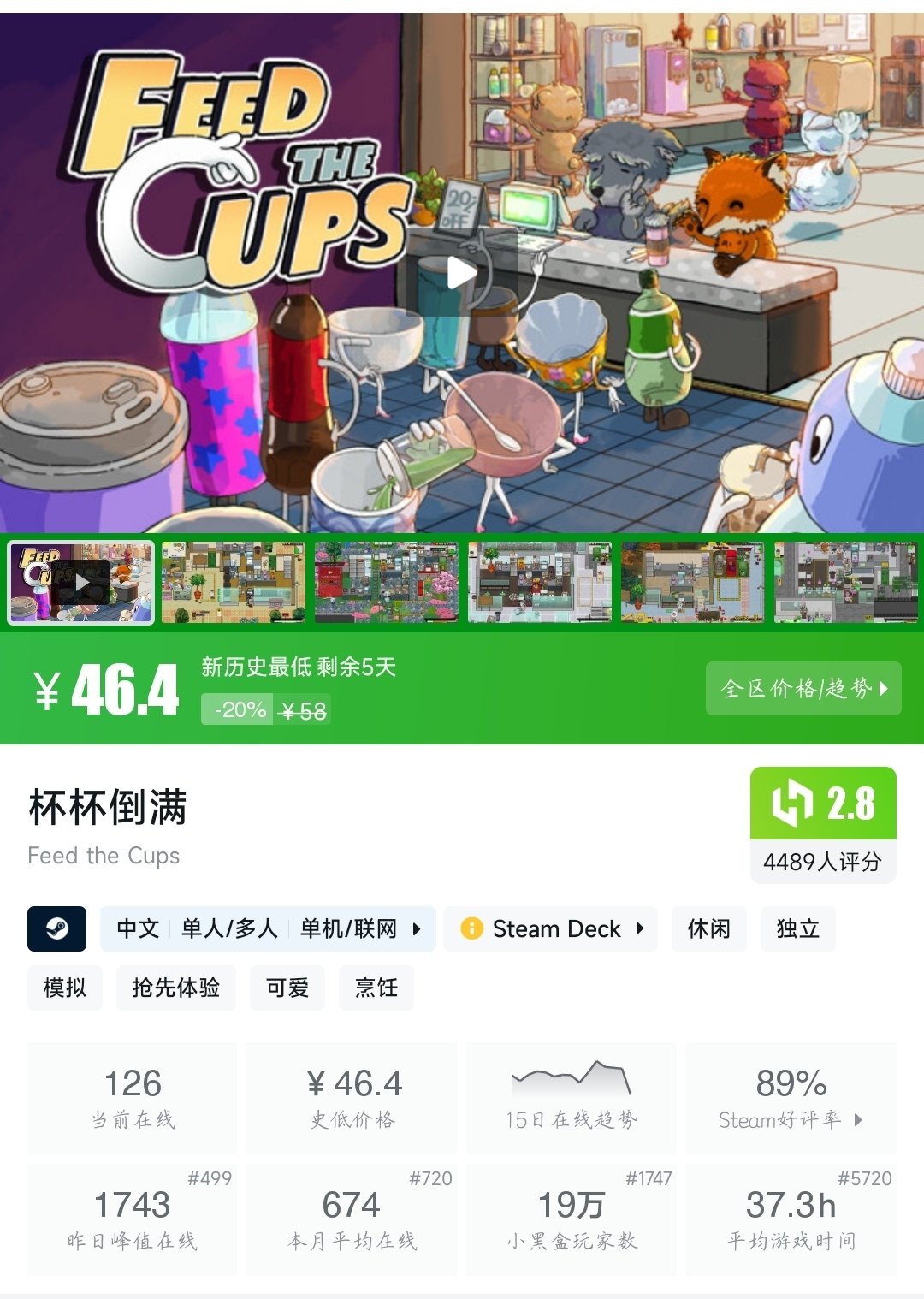Select the 独立 tag

click(797, 928)
